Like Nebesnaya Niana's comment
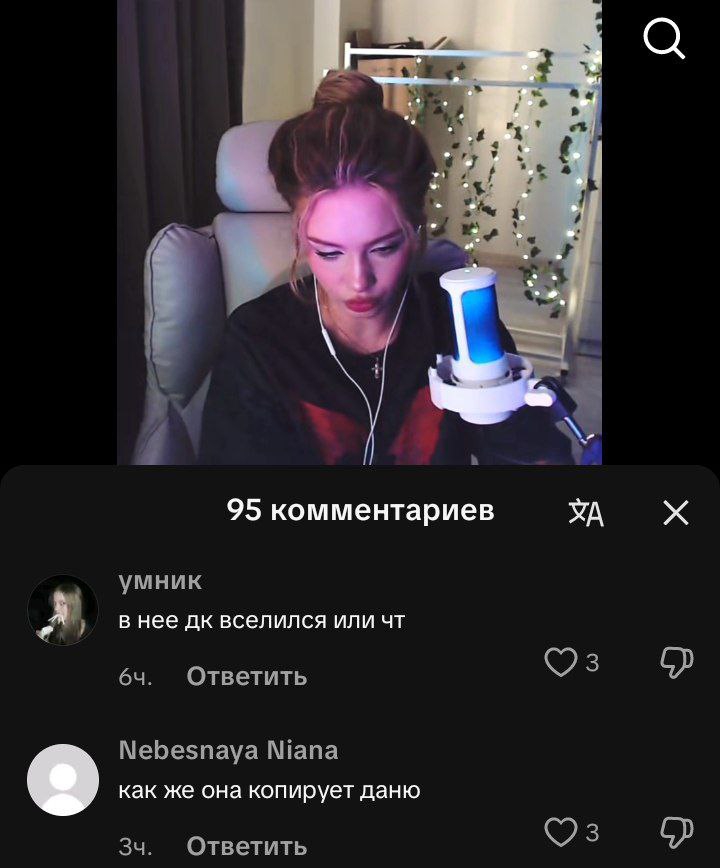 point(561,832)
